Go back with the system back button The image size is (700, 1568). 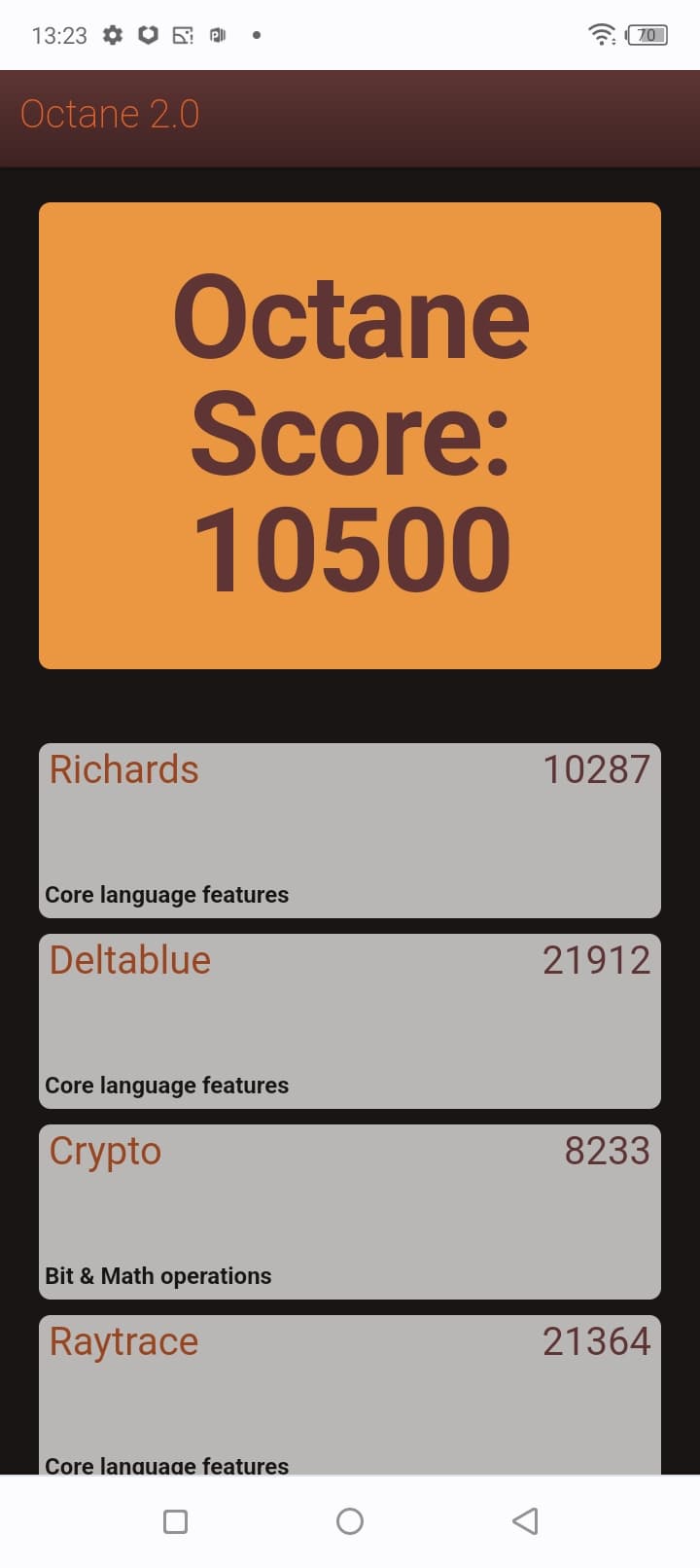point(525,1521)
